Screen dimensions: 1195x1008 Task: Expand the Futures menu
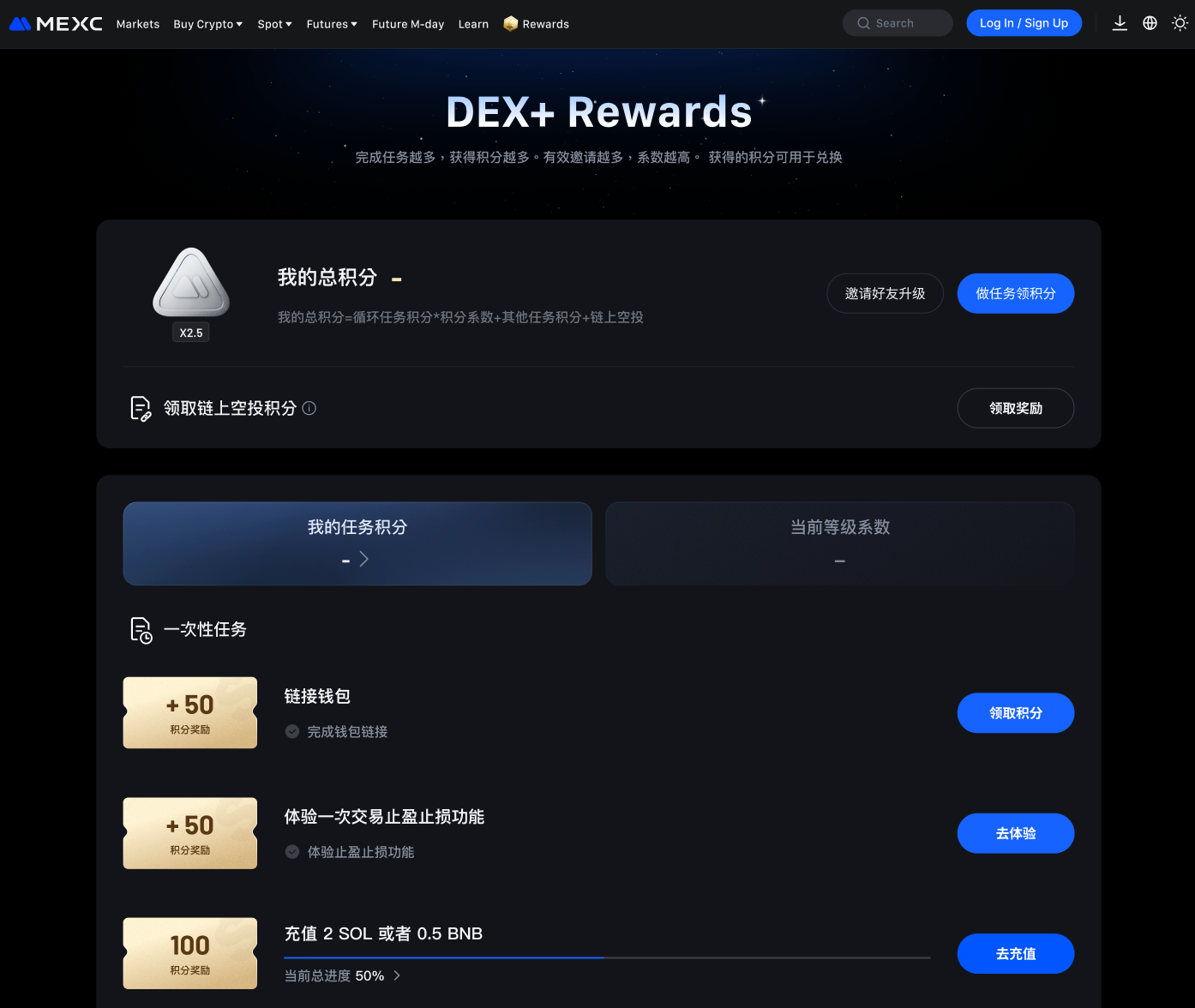coord(332,24)
